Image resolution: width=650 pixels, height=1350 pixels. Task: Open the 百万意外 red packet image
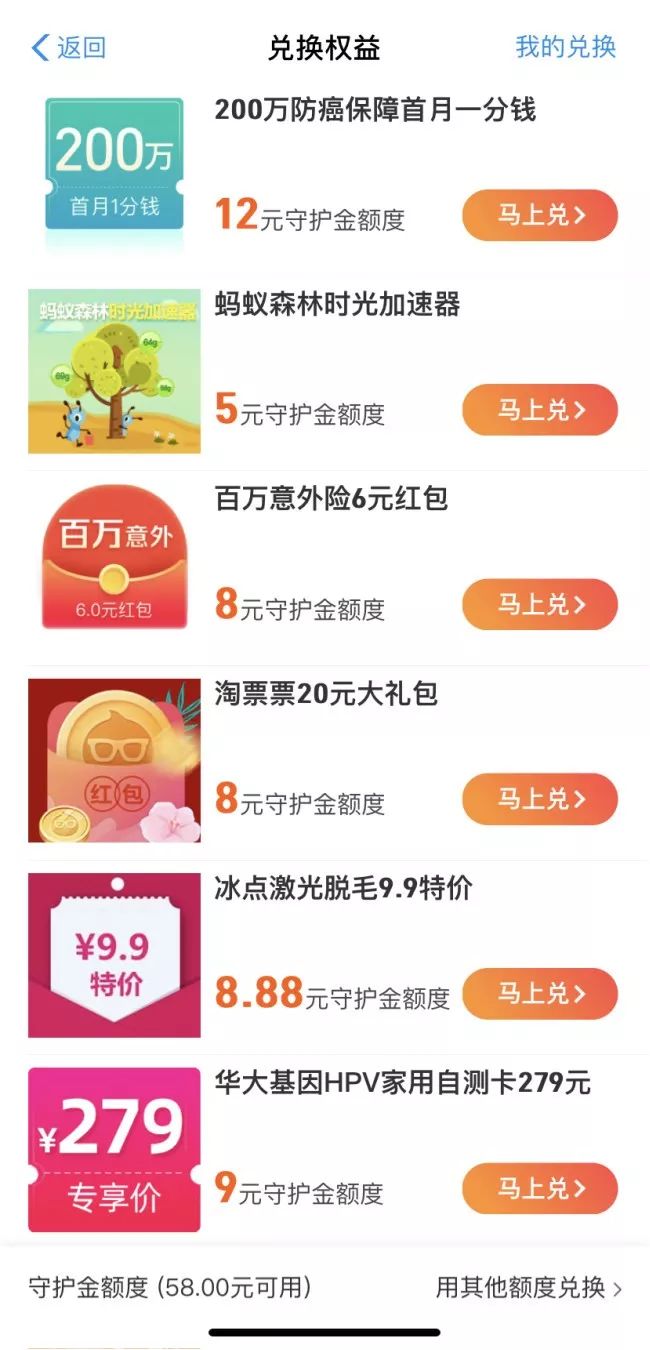tap(114, 564)
